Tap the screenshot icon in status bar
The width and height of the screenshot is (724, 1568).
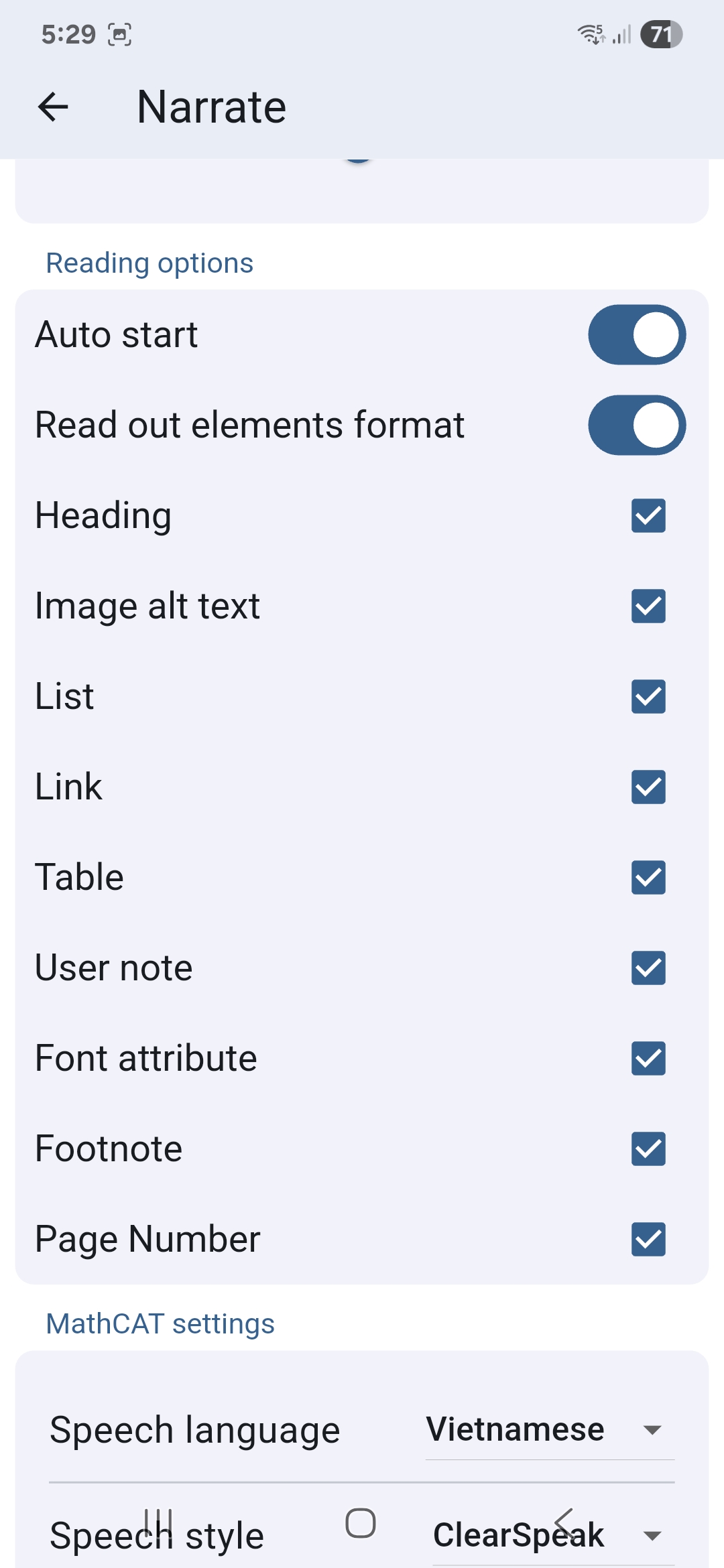(x=119, y=33)
